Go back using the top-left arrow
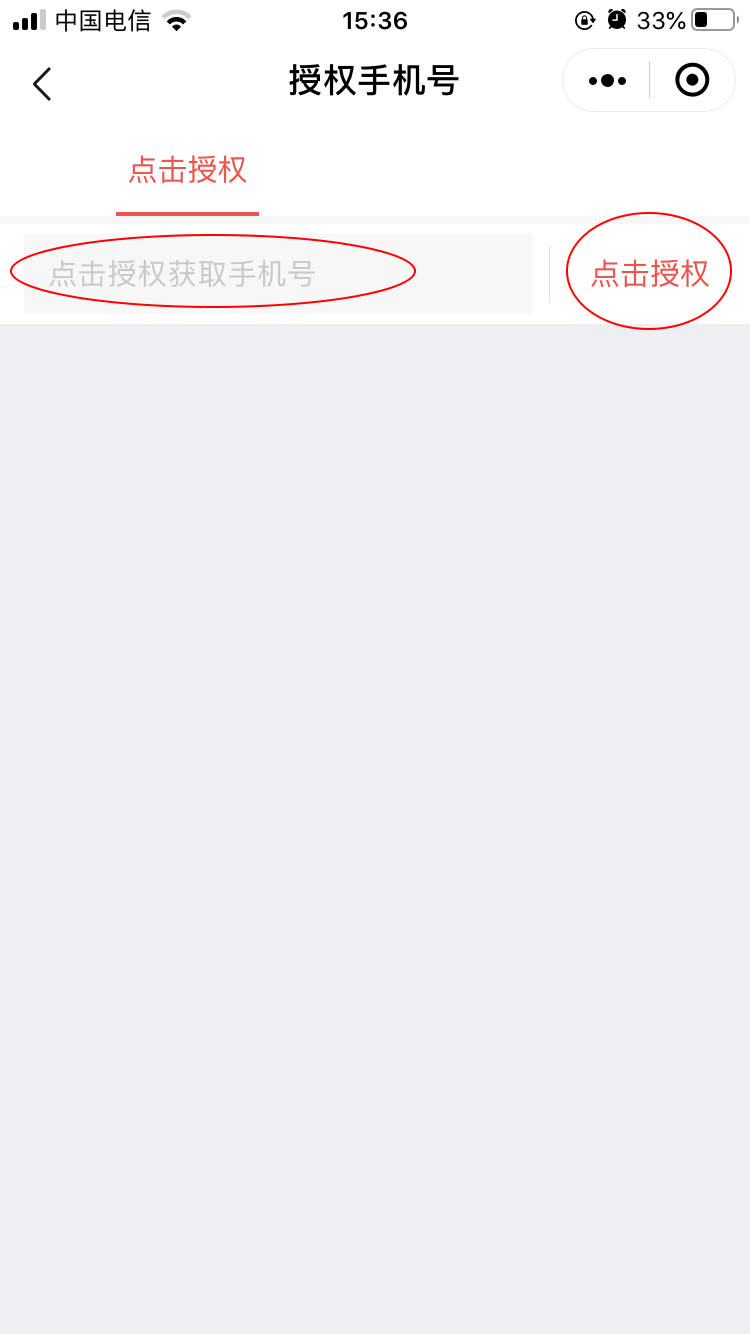This screenshot has height=1334, width=750. point(42,83)
